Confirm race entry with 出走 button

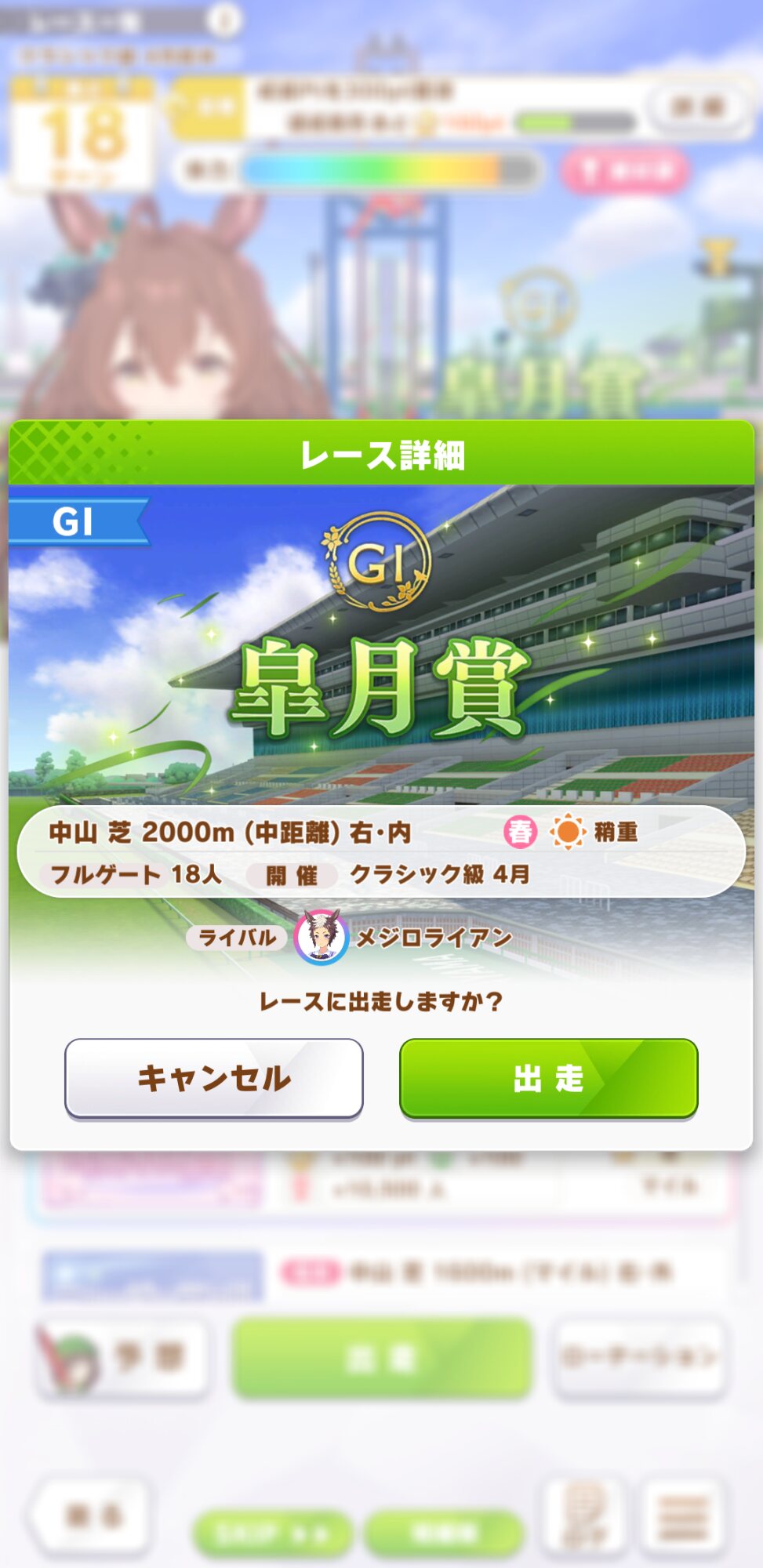(x=549, y=1079)
